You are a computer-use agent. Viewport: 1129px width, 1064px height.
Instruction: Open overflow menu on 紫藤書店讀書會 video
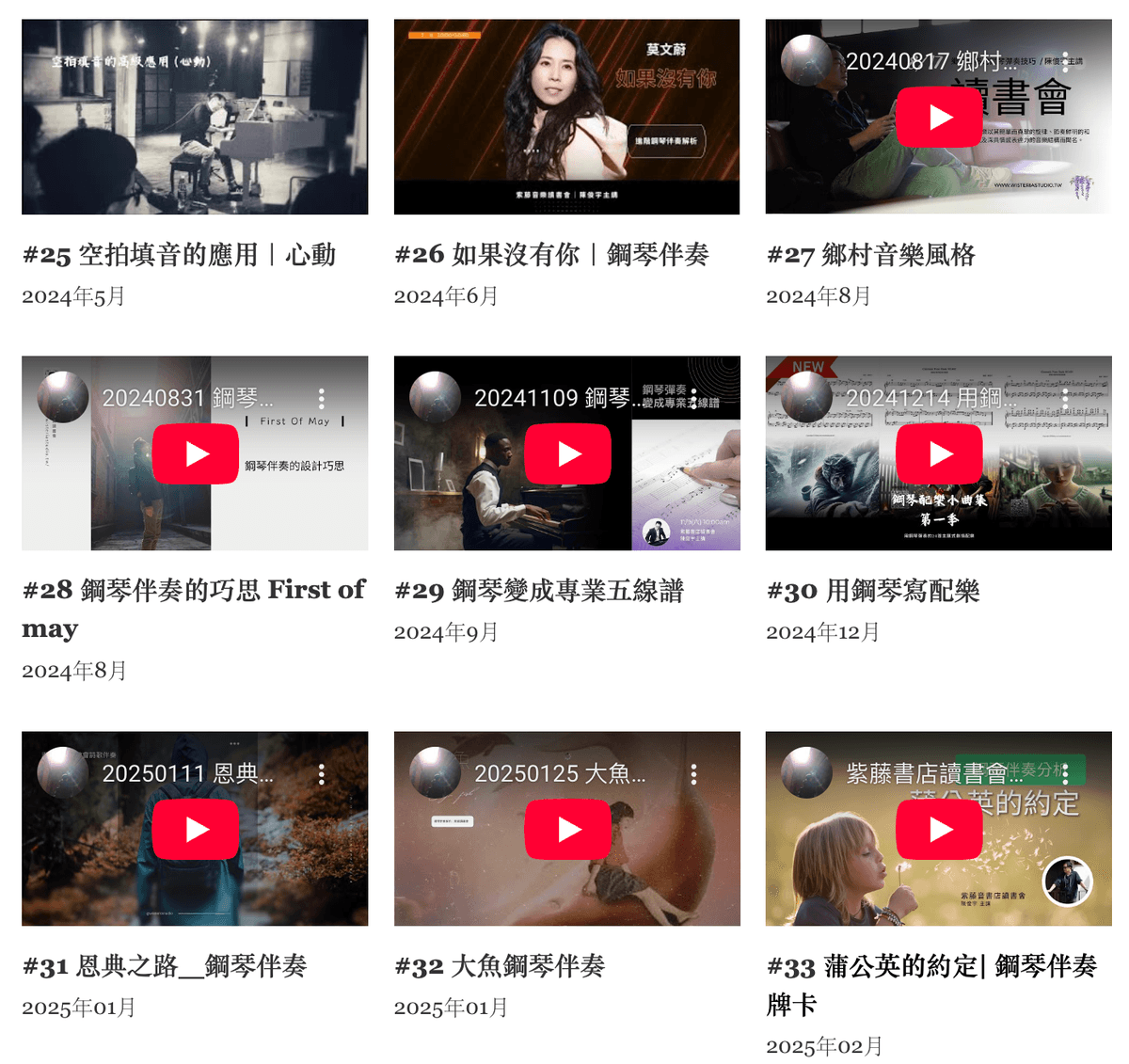pyautogui.click(x=1065, y=773)
